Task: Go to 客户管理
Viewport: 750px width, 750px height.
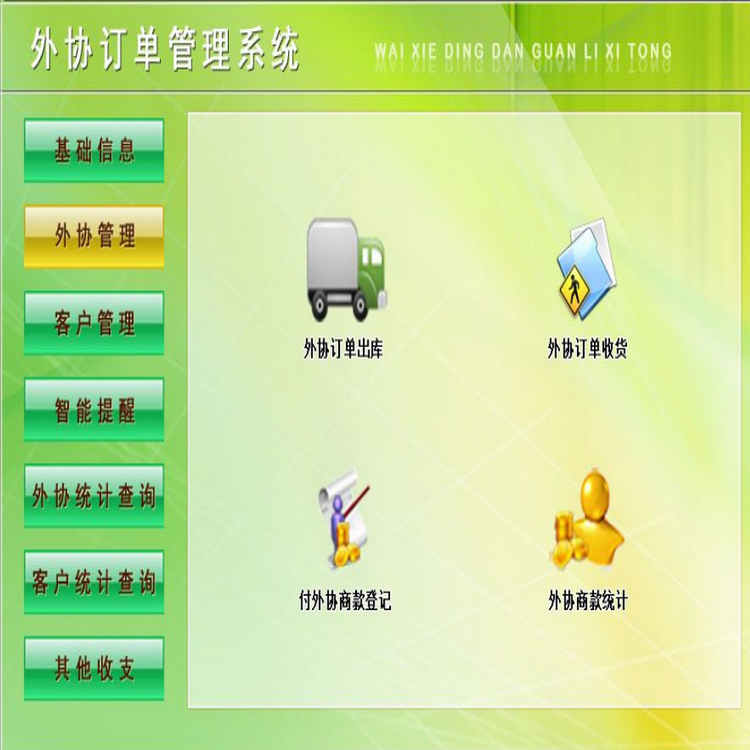Action: [94, 323]
